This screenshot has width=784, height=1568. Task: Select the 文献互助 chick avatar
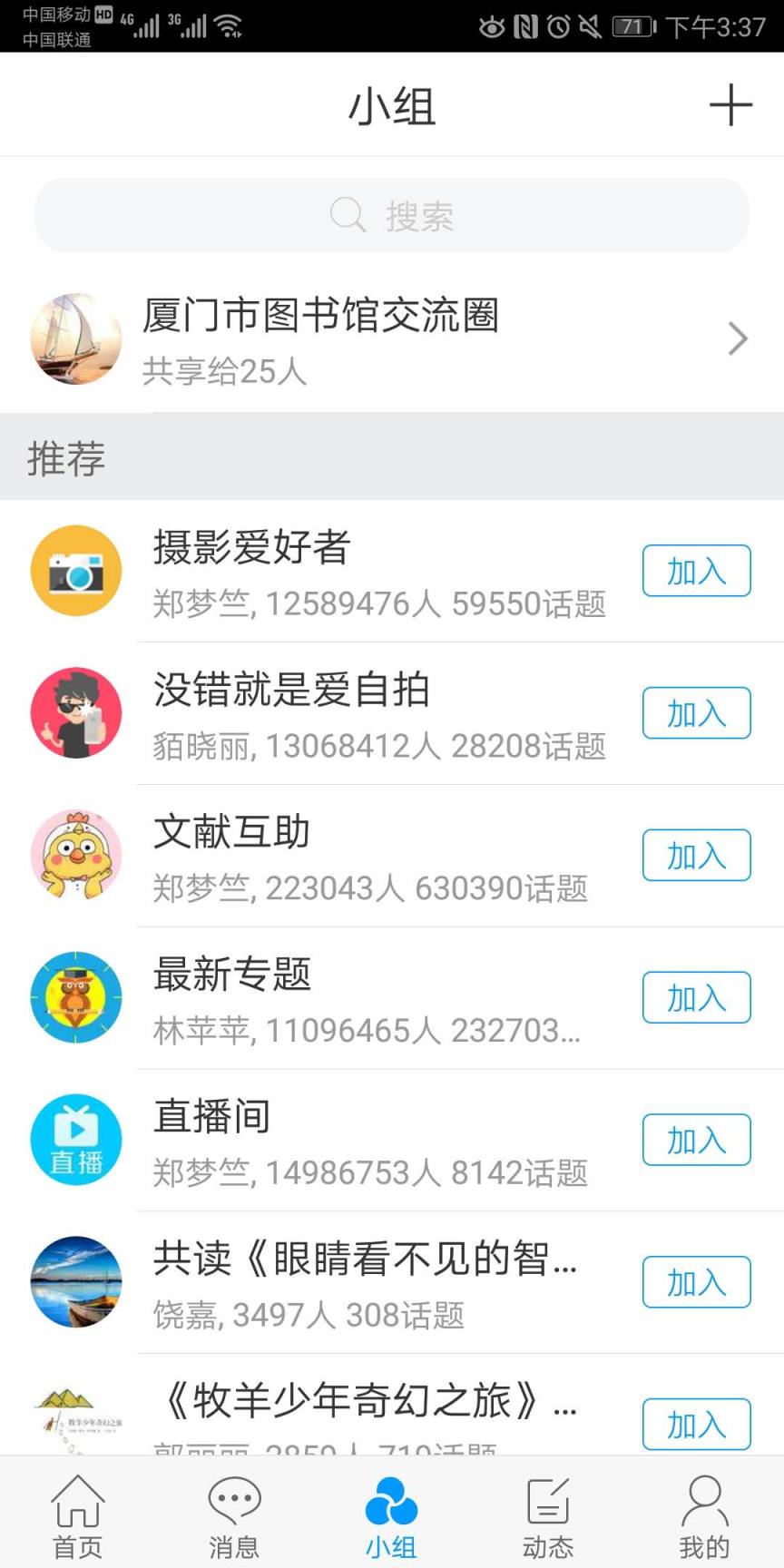(76, 855)
